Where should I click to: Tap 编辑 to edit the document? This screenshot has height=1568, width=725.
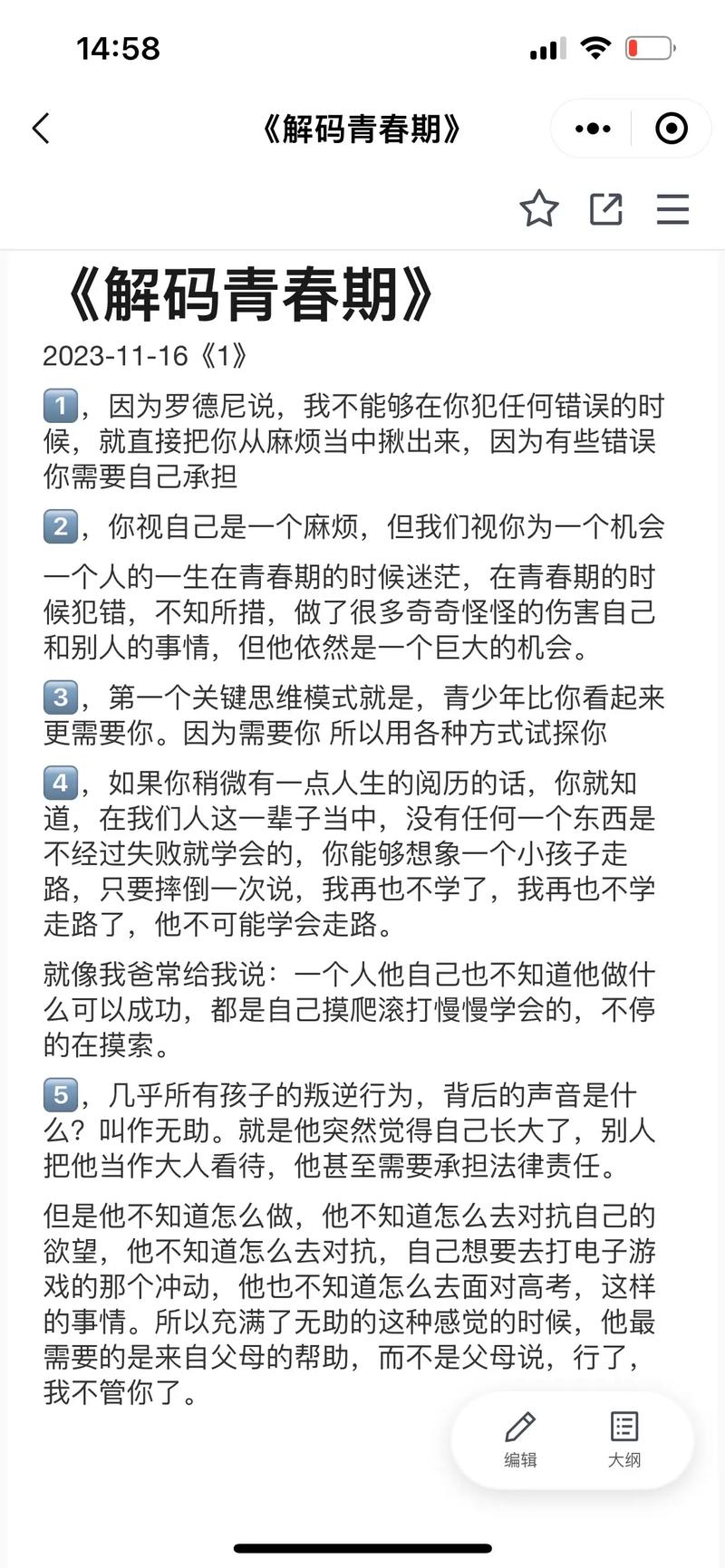[520, 1439]
